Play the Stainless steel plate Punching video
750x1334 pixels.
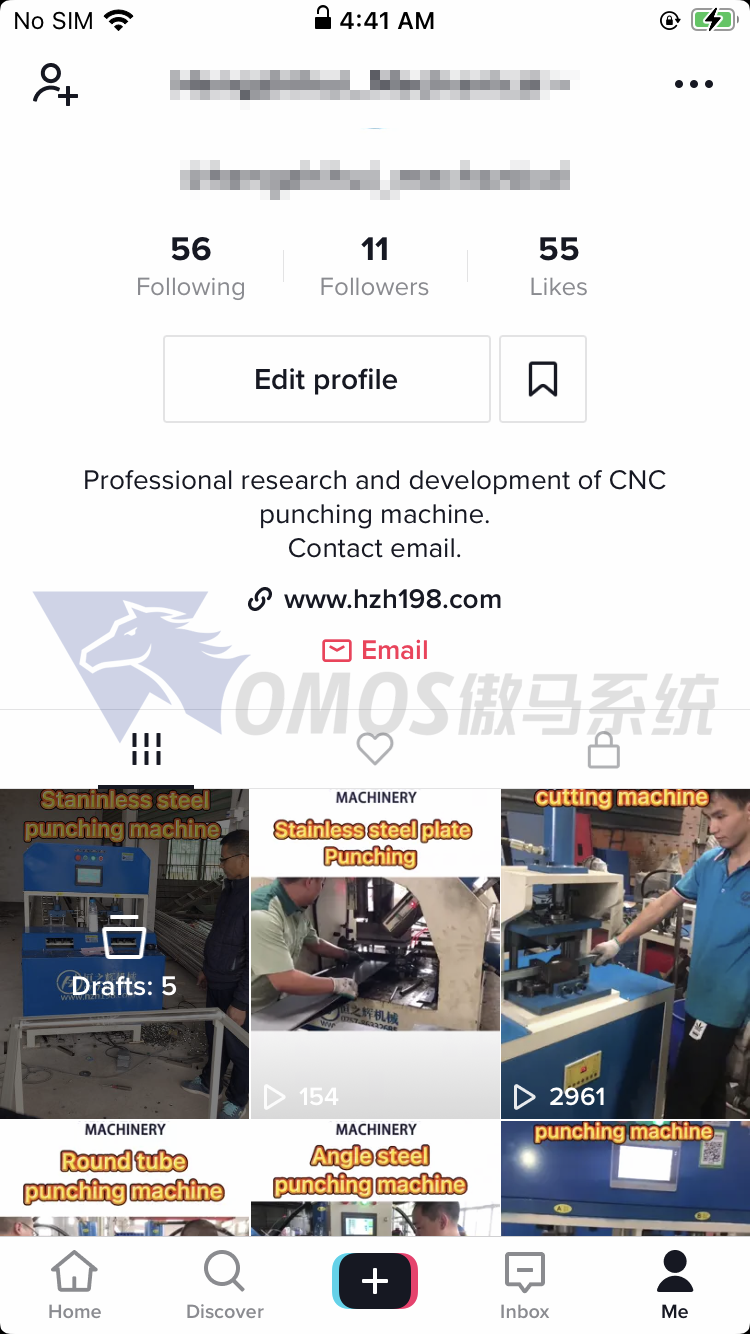click(x=375, y=953)
